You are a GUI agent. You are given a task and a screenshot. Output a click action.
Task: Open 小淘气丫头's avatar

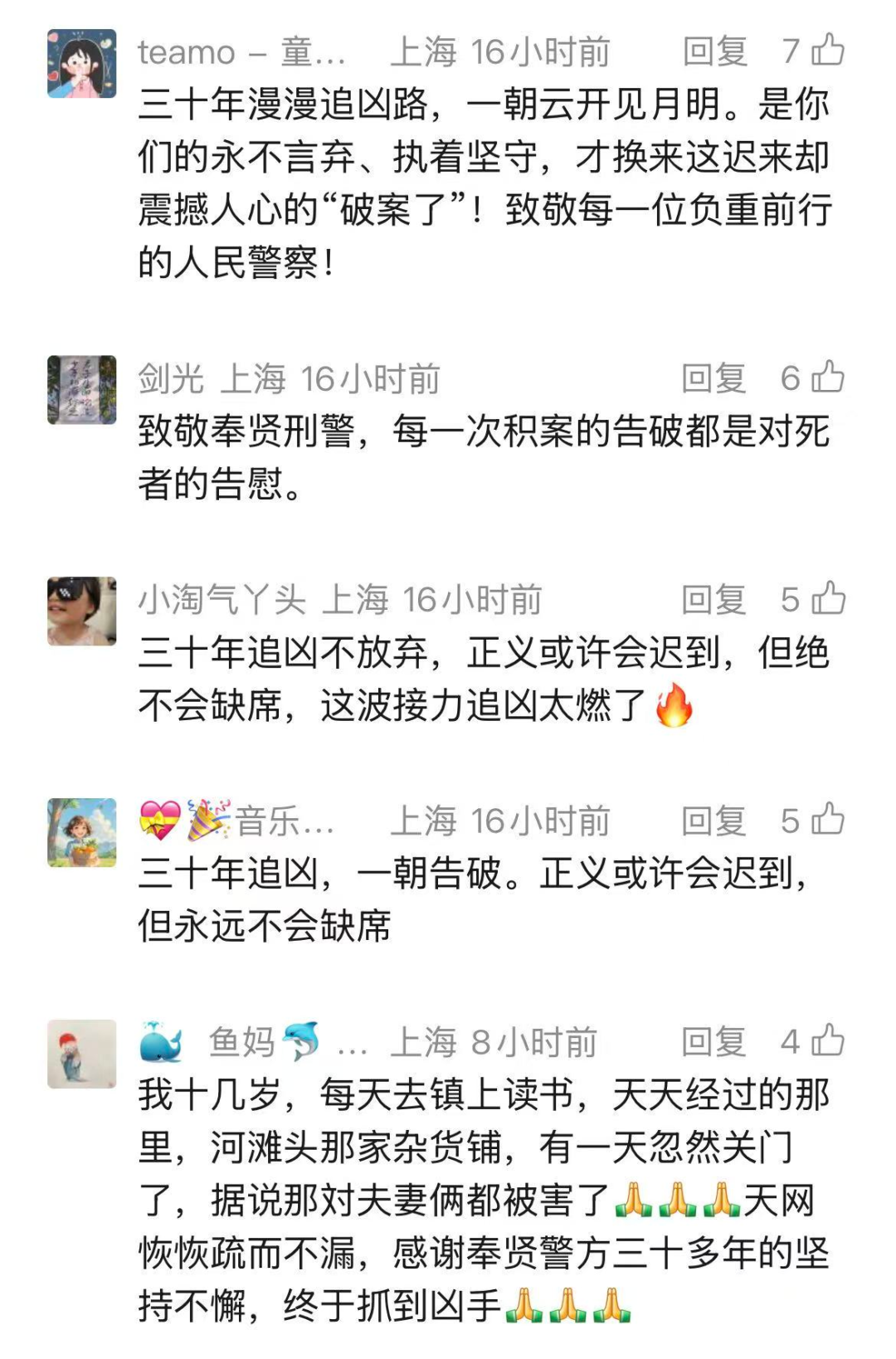pyautogui.click(x=81, y=611)
